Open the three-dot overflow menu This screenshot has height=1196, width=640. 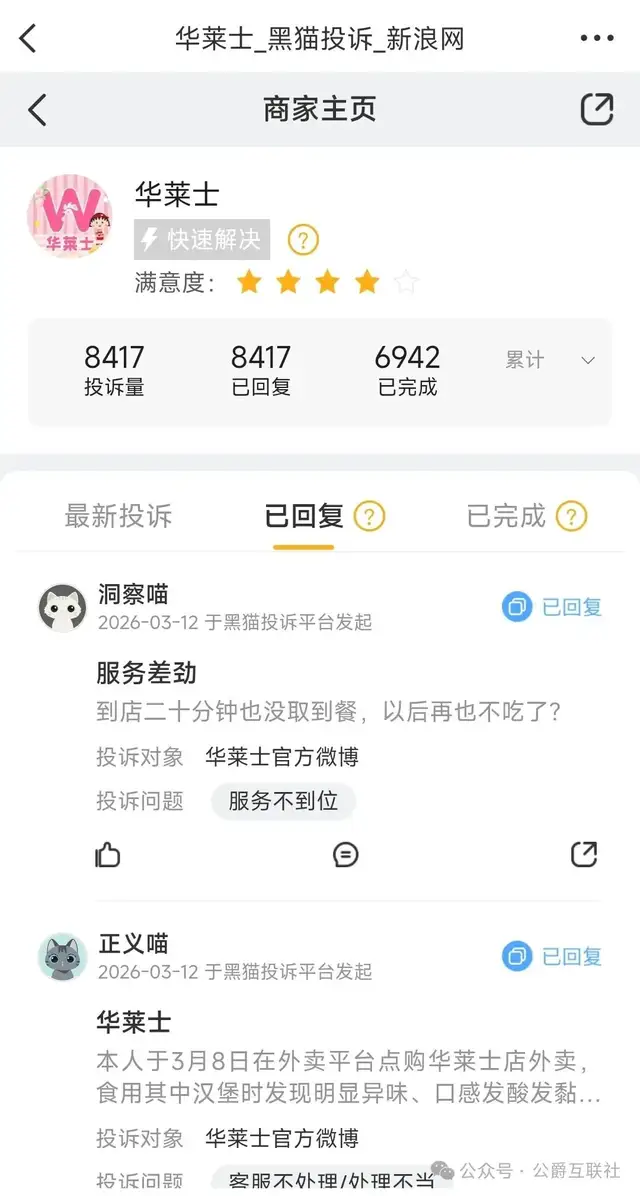pos(596,39)
